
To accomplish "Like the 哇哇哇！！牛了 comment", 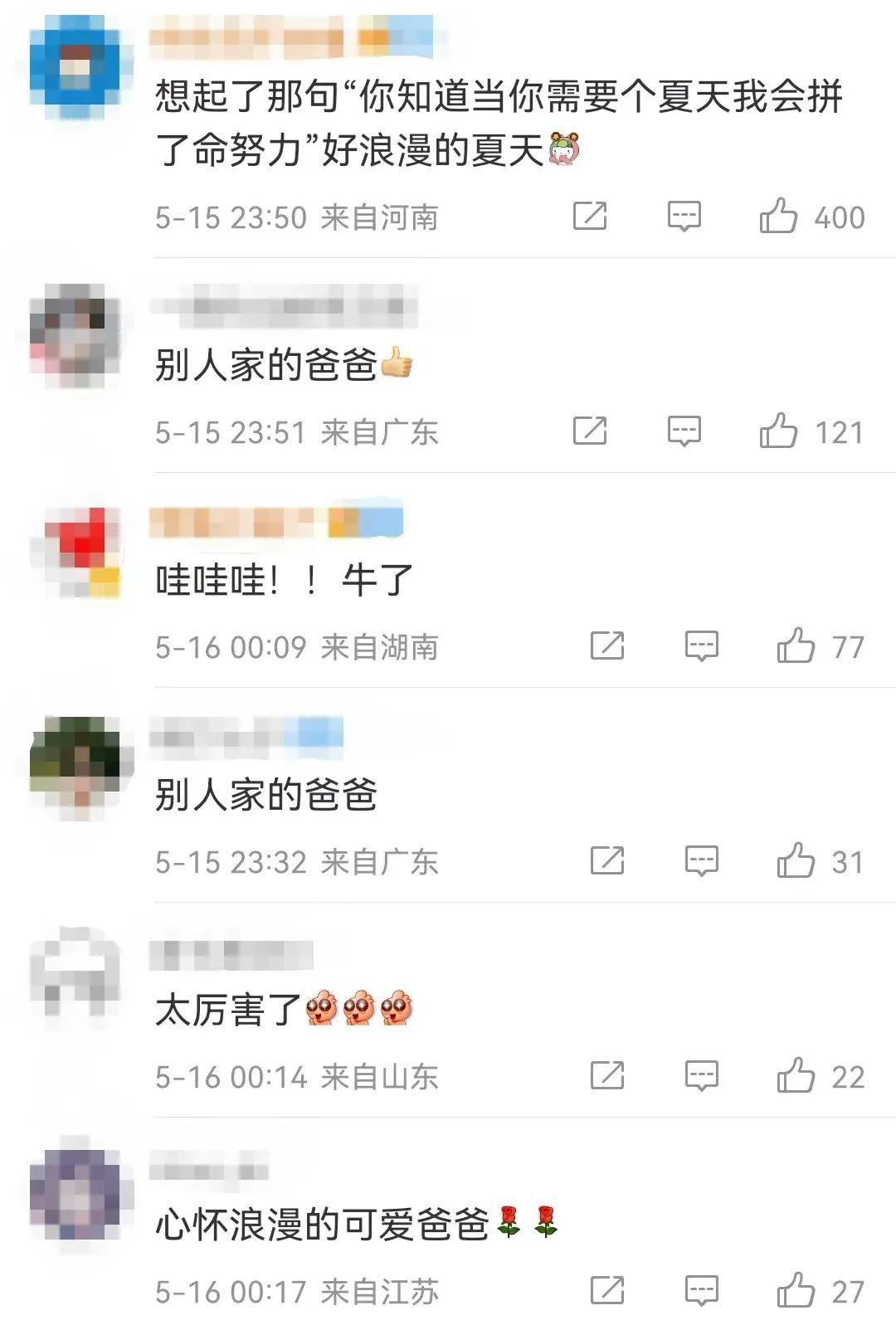I will click(x=796, y=646).
